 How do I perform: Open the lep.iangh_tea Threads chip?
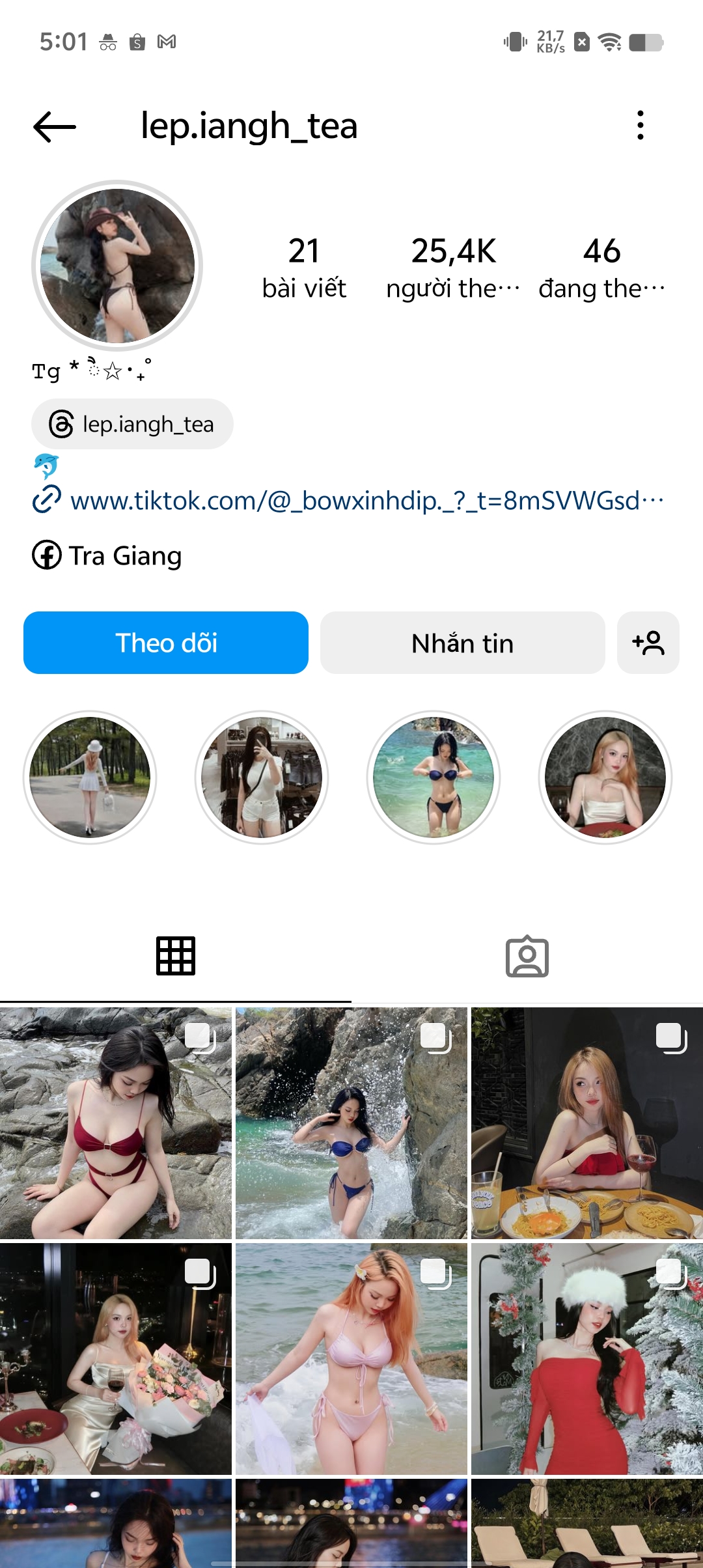click(x=133, y=425)
